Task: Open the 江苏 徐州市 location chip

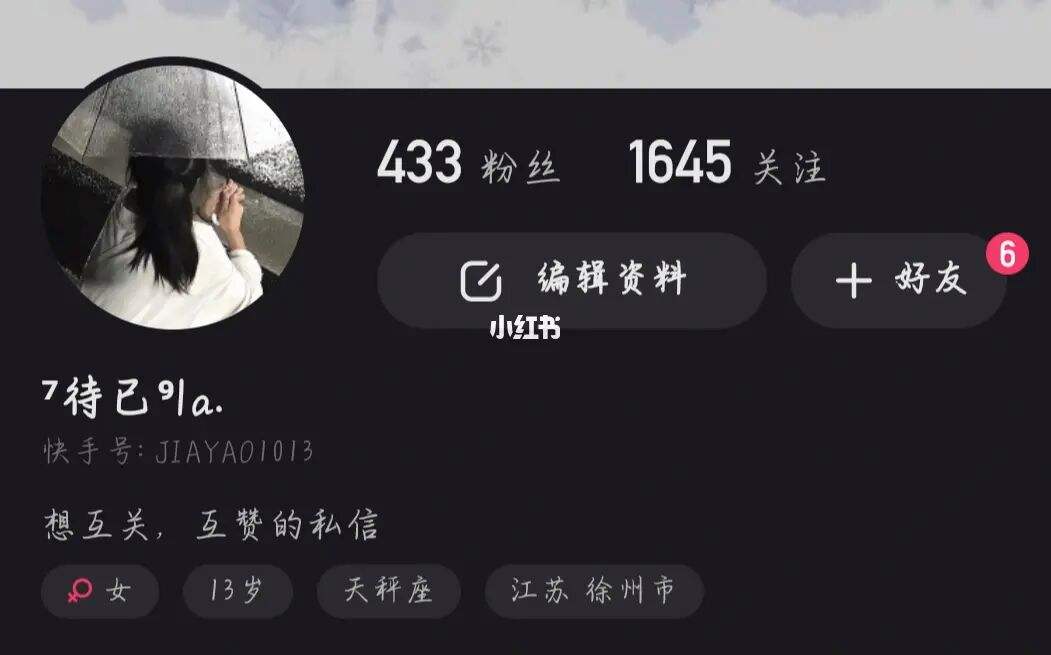Action: click(593, 591)
